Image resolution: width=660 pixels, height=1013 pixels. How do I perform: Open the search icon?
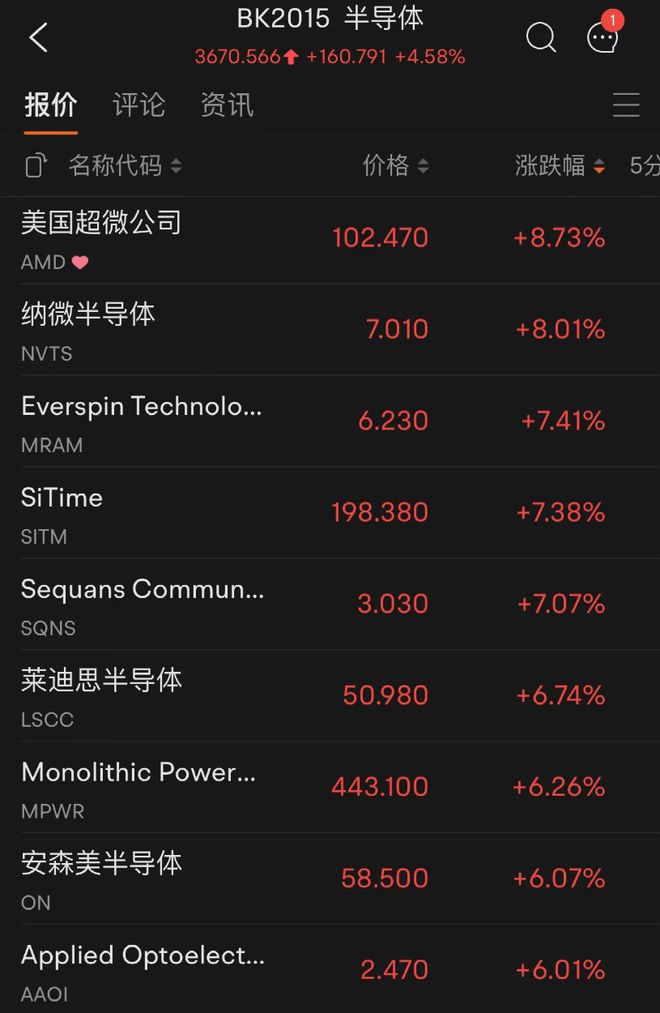click(541, 38)
